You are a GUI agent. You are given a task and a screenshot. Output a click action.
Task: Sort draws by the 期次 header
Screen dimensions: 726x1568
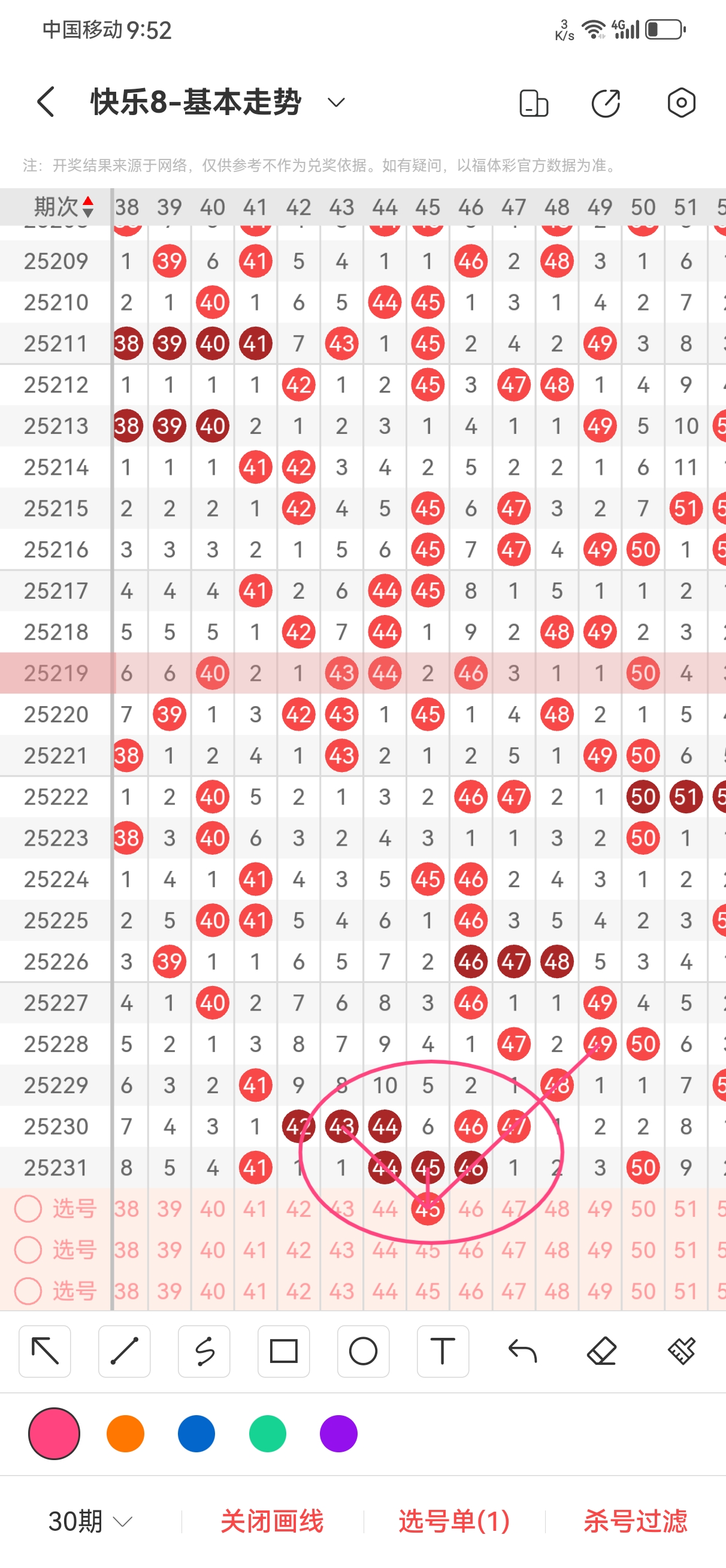pyautogui.click(x=63, y=207)
